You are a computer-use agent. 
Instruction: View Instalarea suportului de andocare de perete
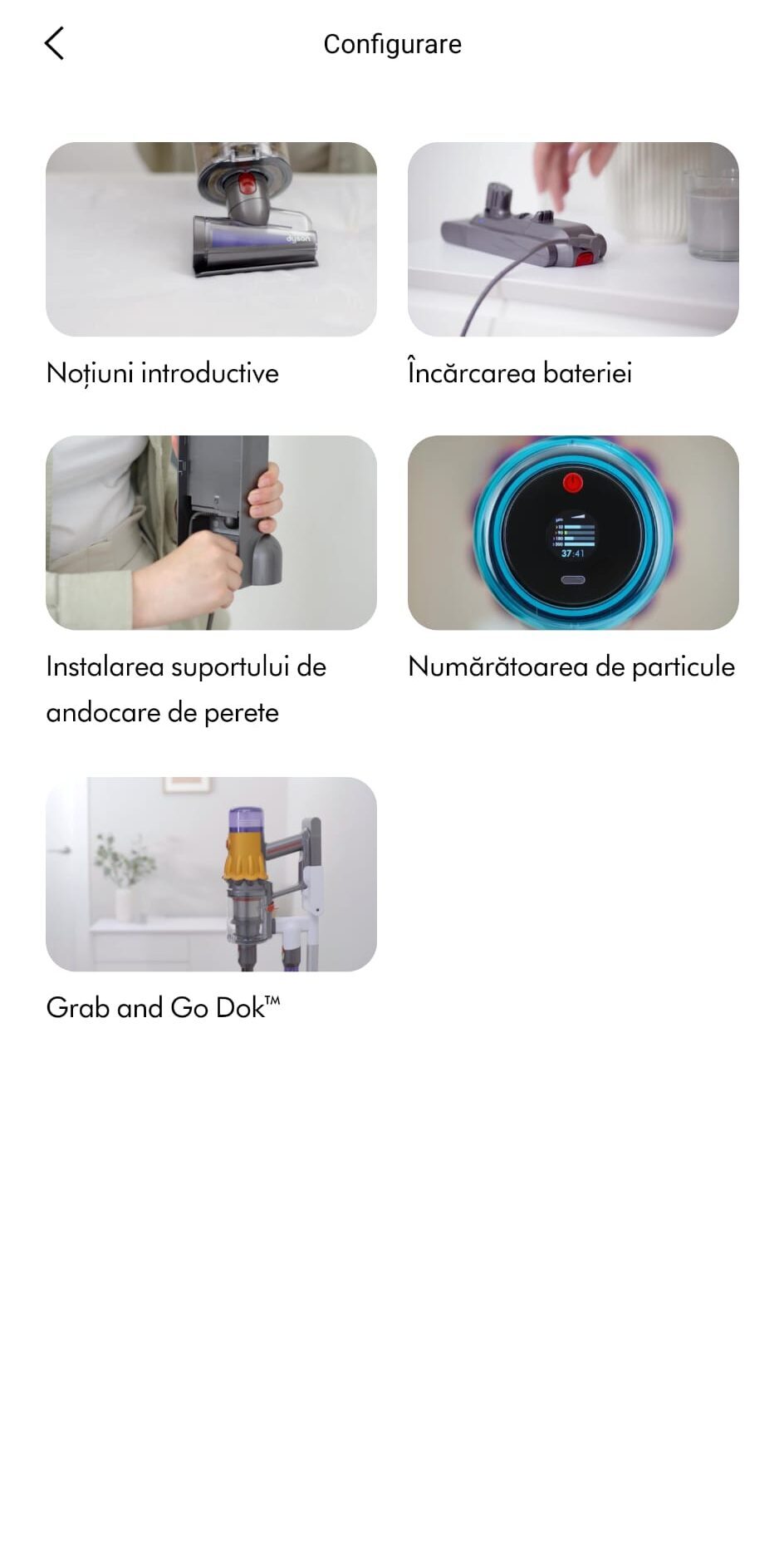[211, 533]
